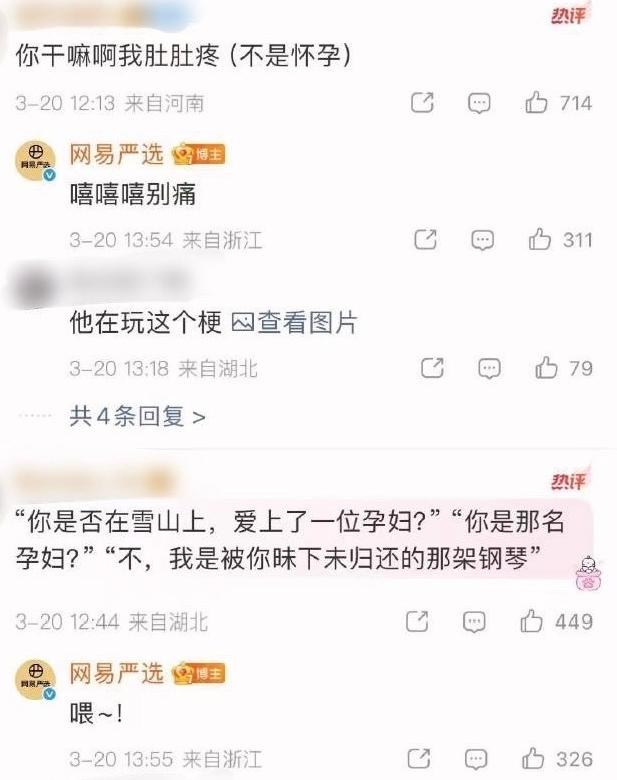Open 网易严选 profile from 嘻嘻嘻别痛 reply
This screenshot has width=617, height=780.
(x=116, y=154)
